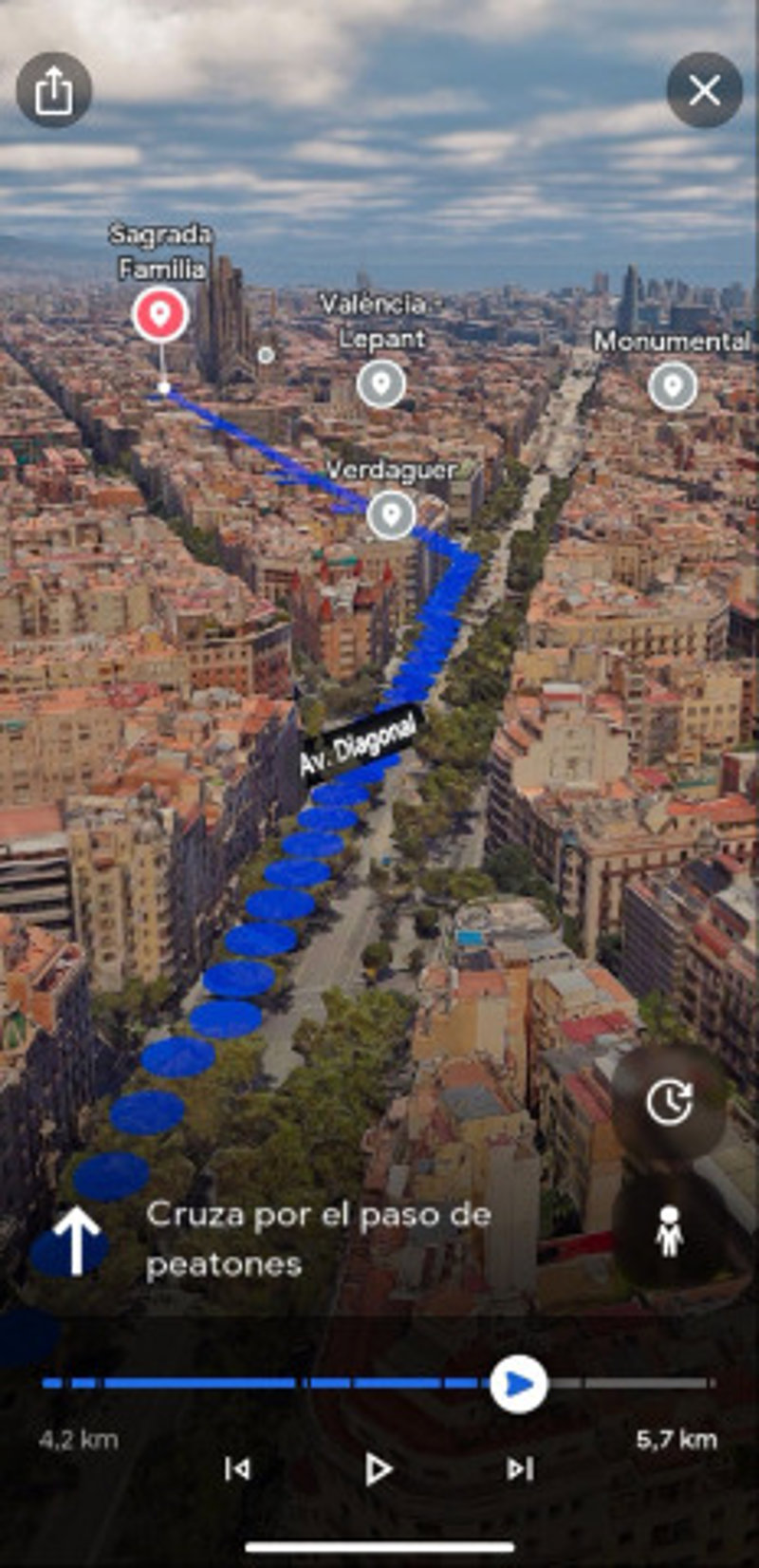Play the route animation
This screenshot has height=1568, width=759.
378,1469
